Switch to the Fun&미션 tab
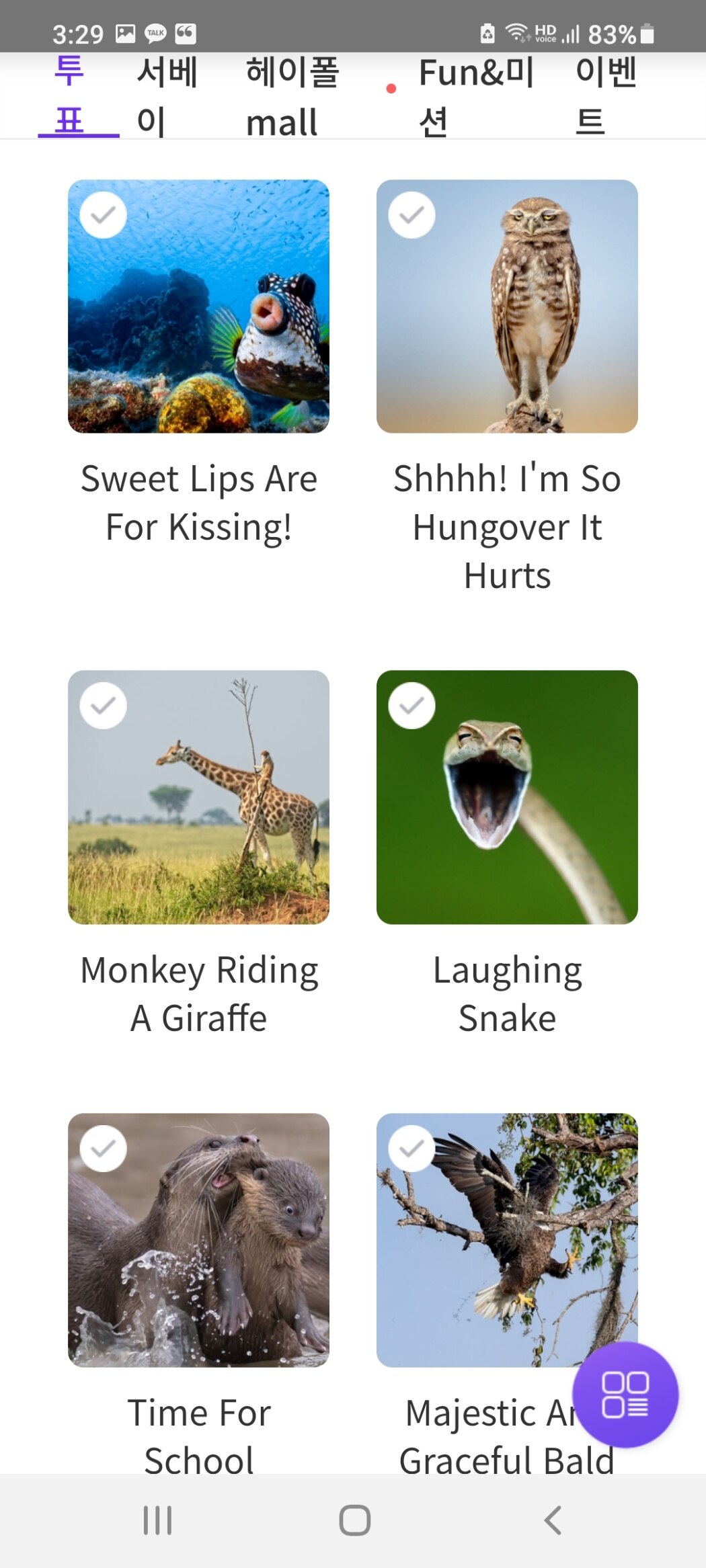 475,96
